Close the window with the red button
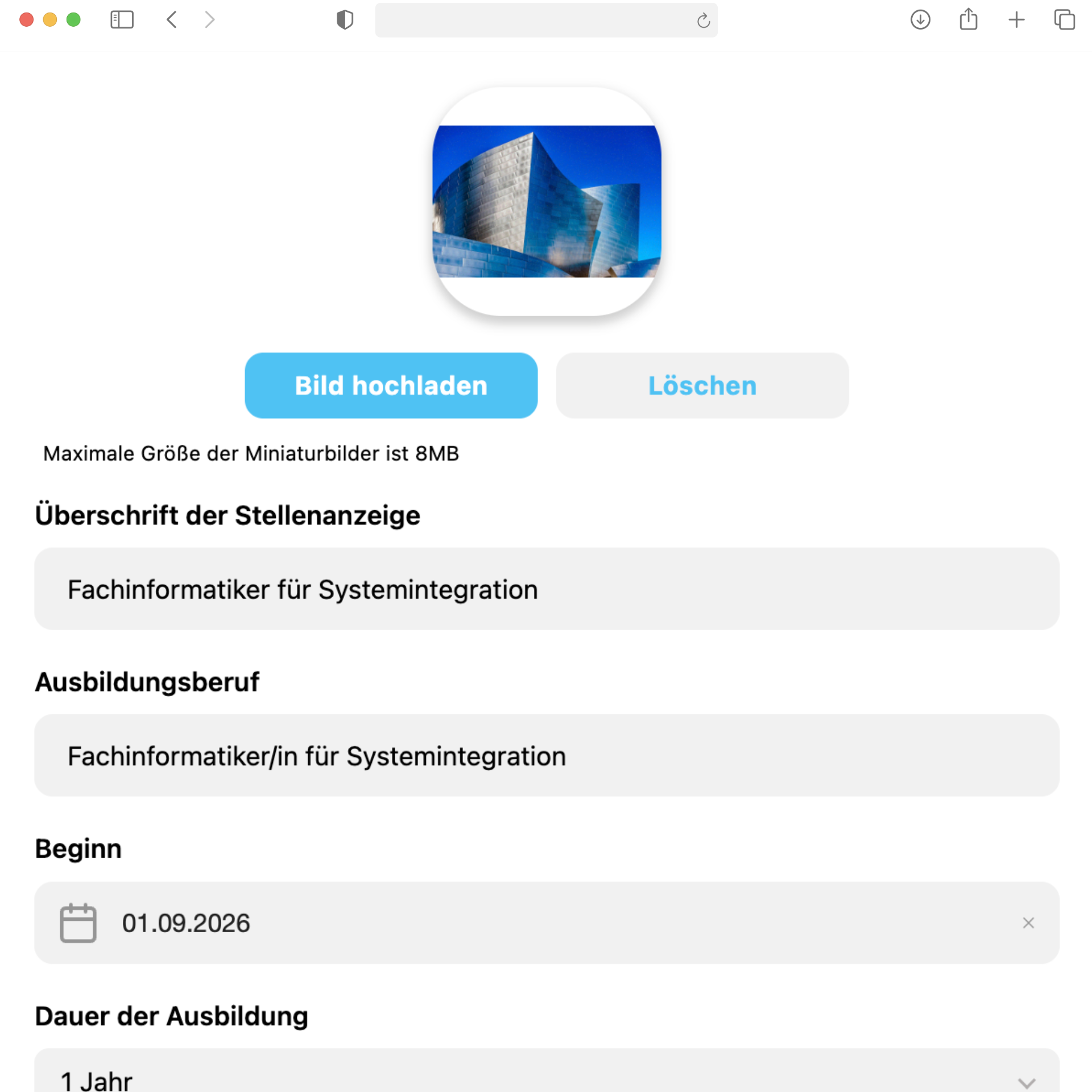The width and height of the screenshot is (1092, 1092). 26,20
